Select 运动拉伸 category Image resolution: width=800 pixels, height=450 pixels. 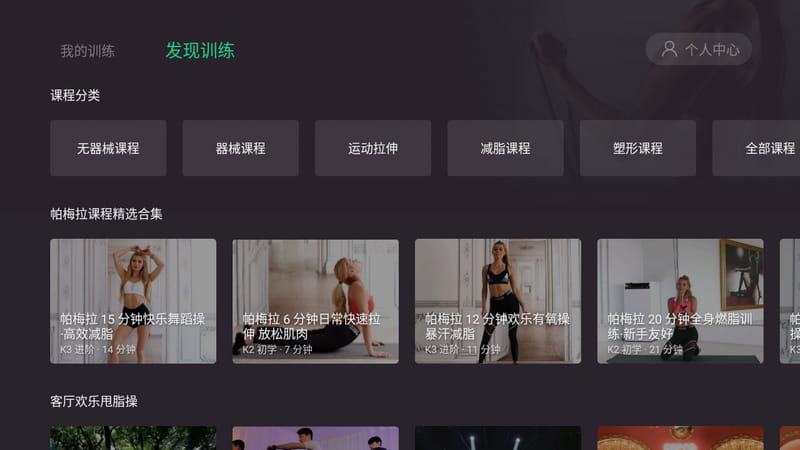click(373, 148)
